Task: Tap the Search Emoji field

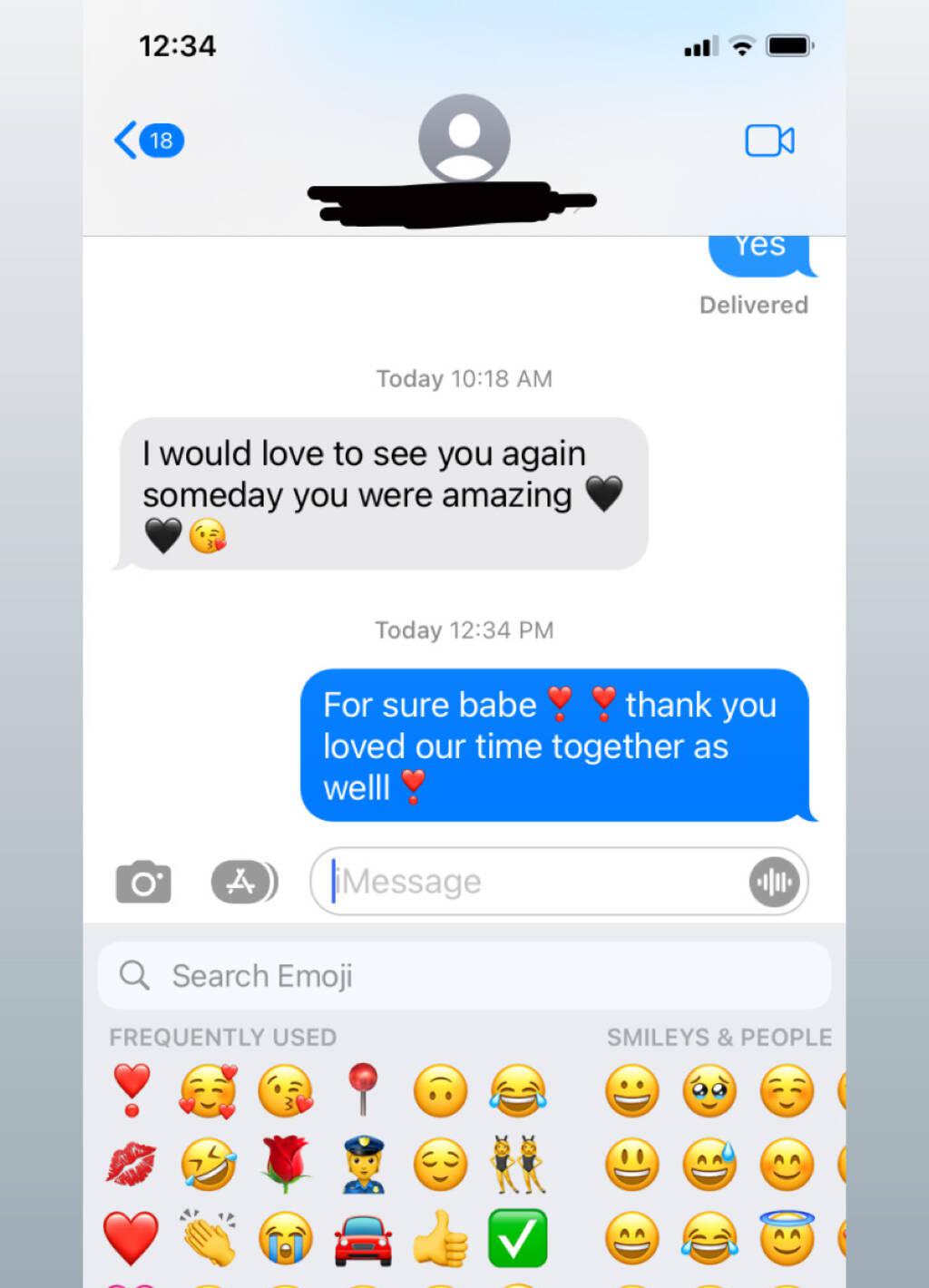Action: point(464,976)
